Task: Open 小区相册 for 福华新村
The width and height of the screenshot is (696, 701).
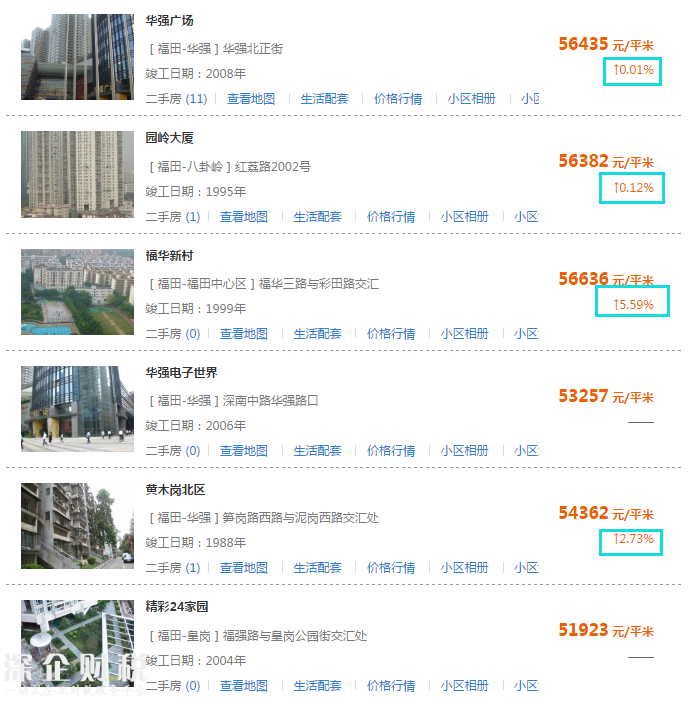Action: click(465, 333)
